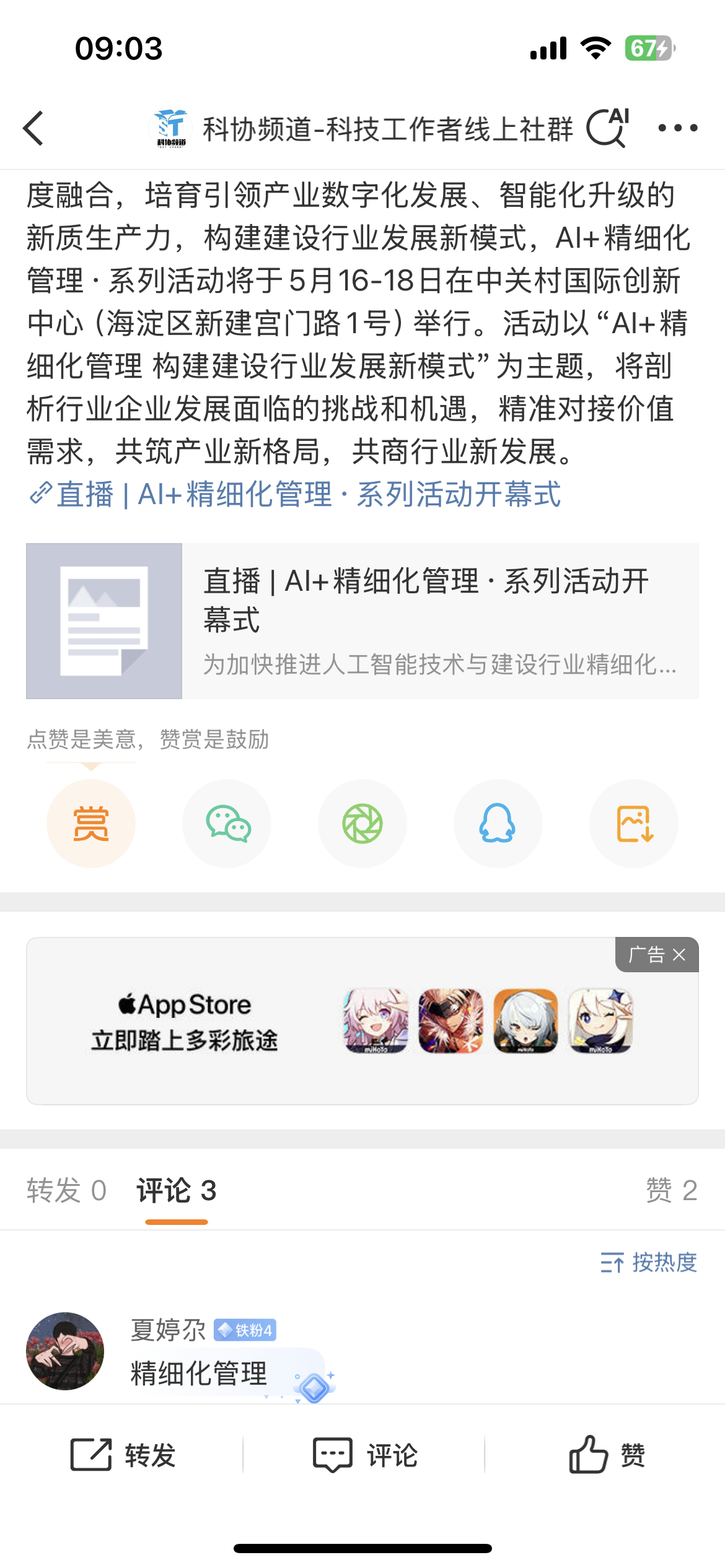Open the AI search icon in header
This screenshot has width=725, height=1568.
tap(607, 128)
